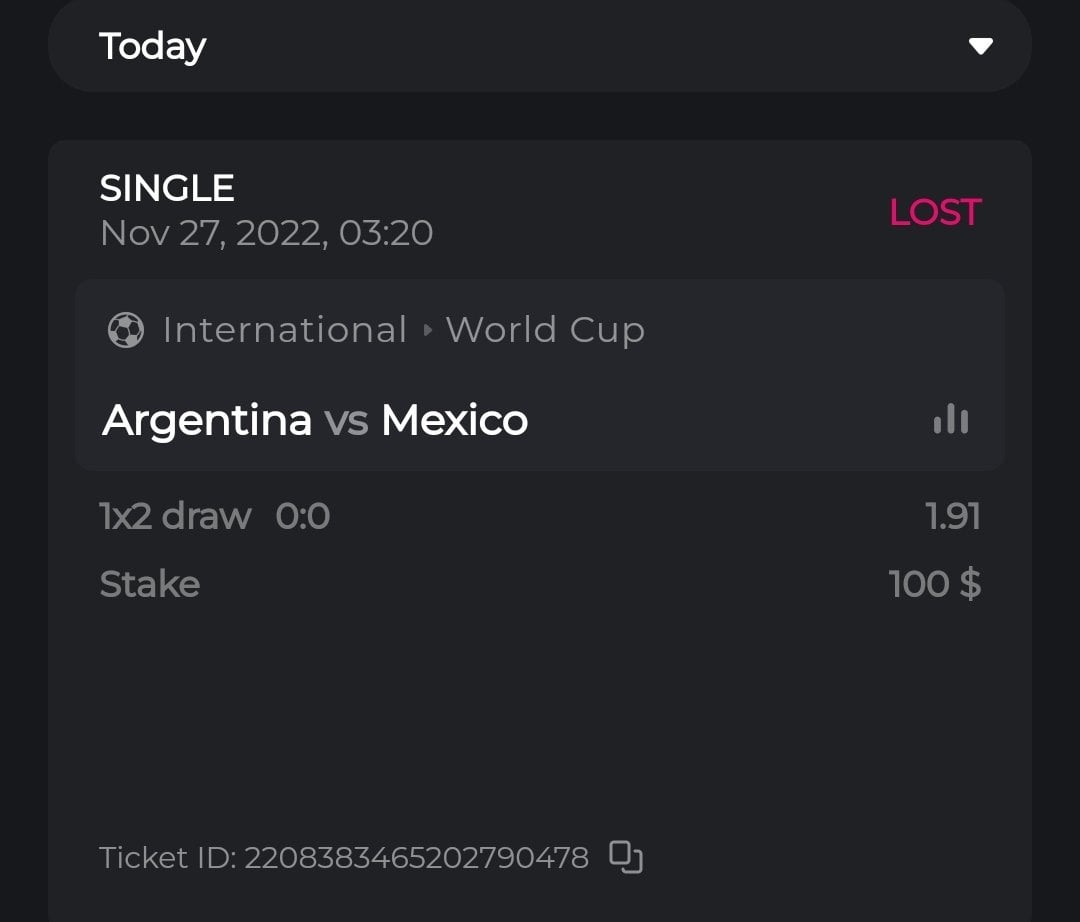Expand the Today date filter dropdown
The image size is (1080, 922).
[980, 46]
